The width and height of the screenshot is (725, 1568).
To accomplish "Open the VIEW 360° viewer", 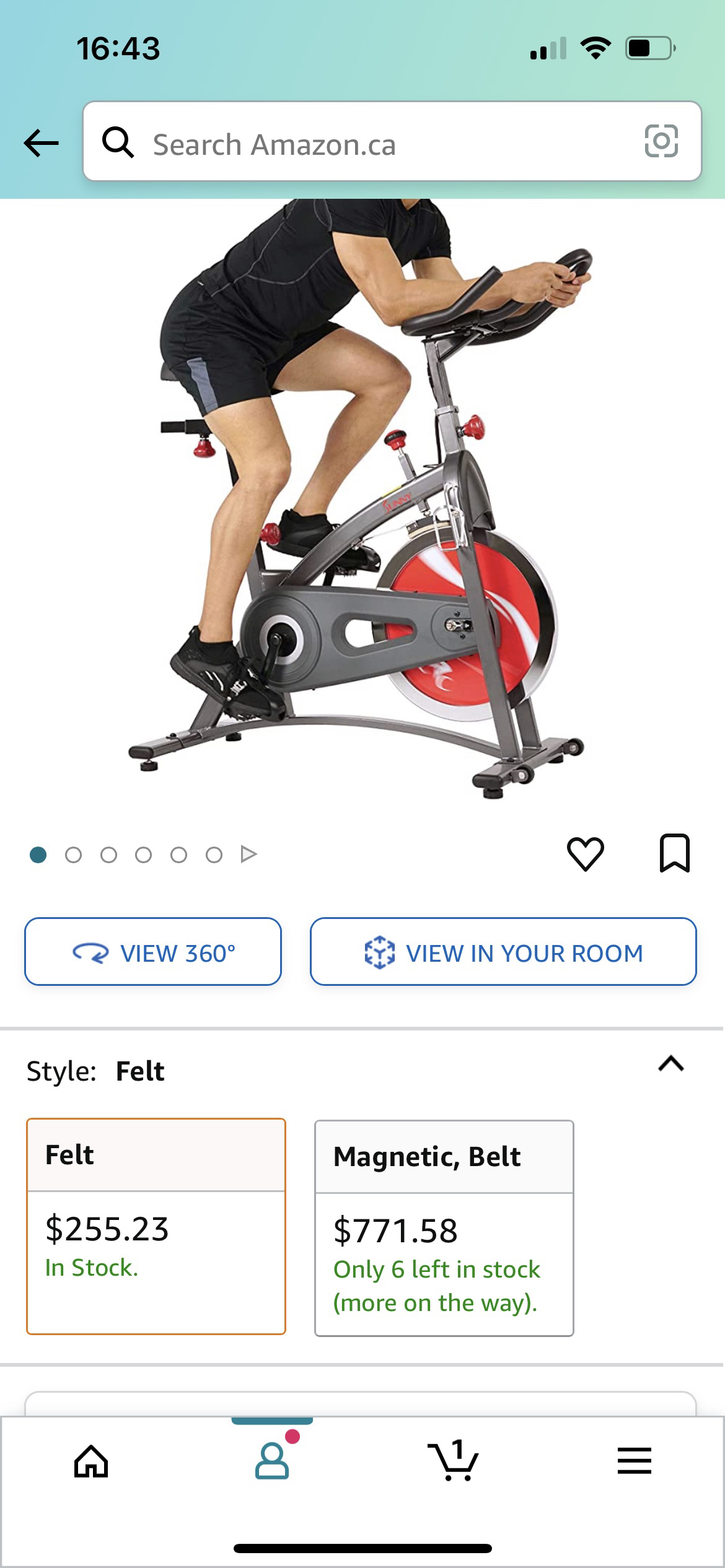I will pyautogui.click(x=153, y=952).
